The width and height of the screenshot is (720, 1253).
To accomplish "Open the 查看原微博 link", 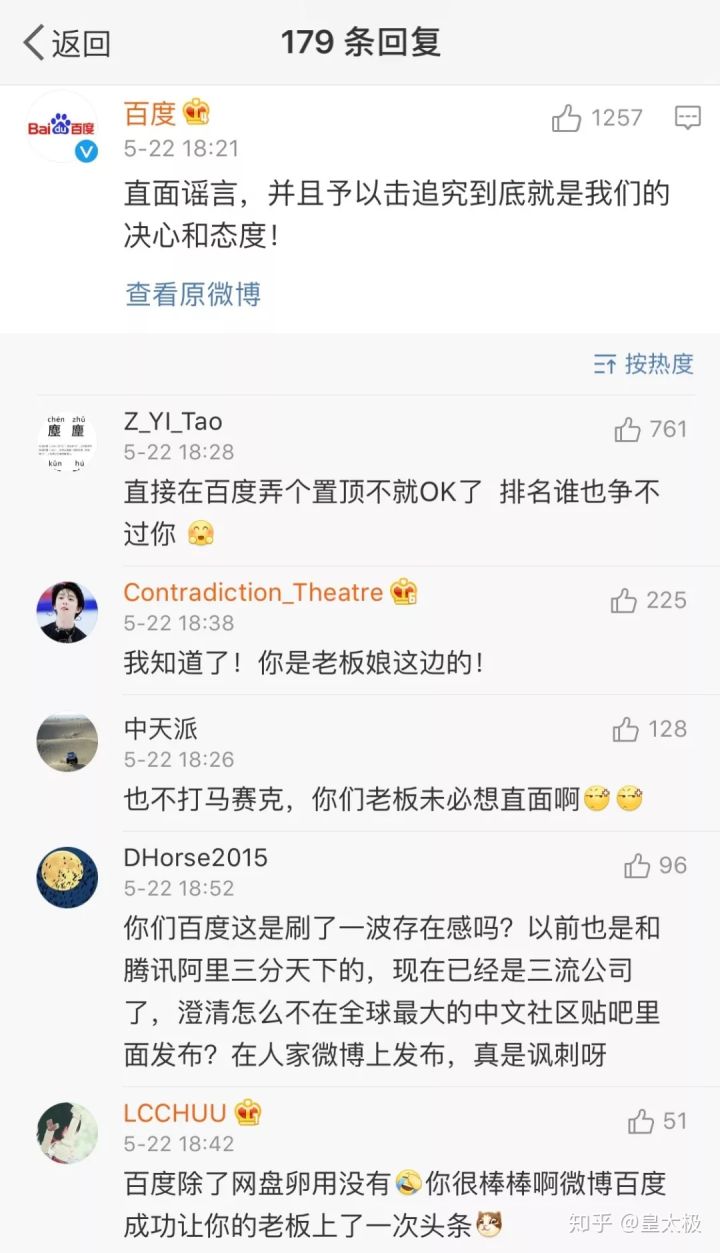I will point(193,294).
